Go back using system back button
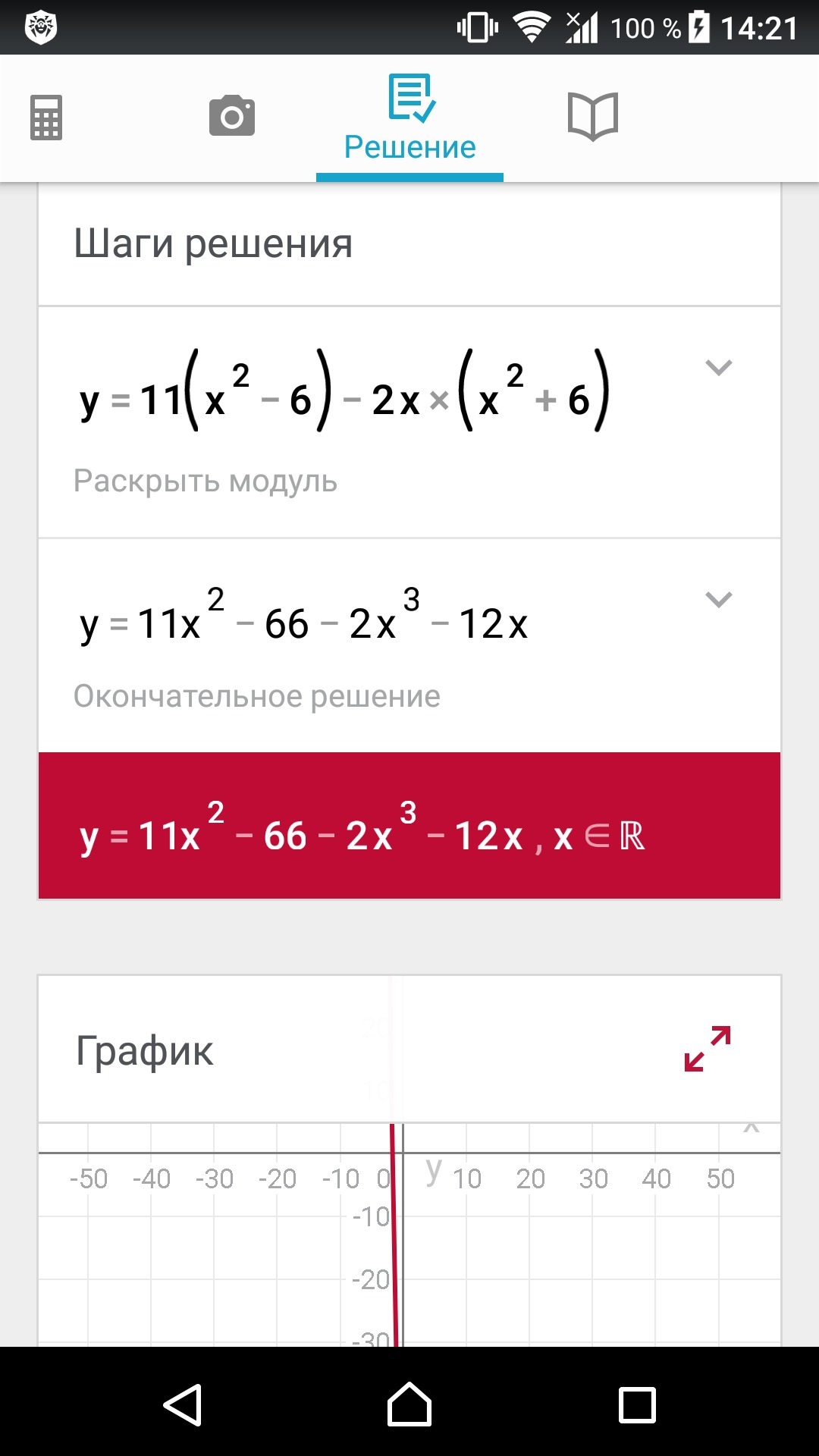 [183, 1404]
